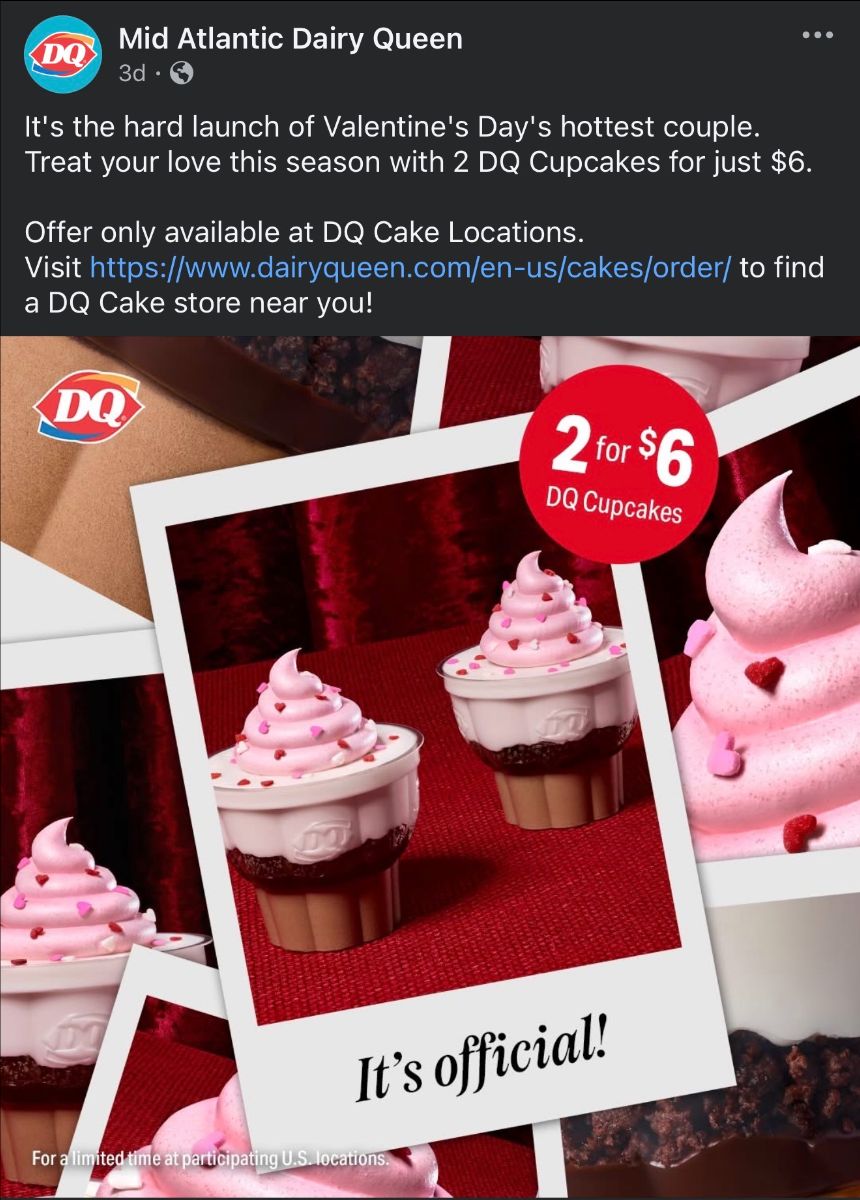Open the post's three-dot options menu
Viewport: 860px width, 1200px height.
817,36
